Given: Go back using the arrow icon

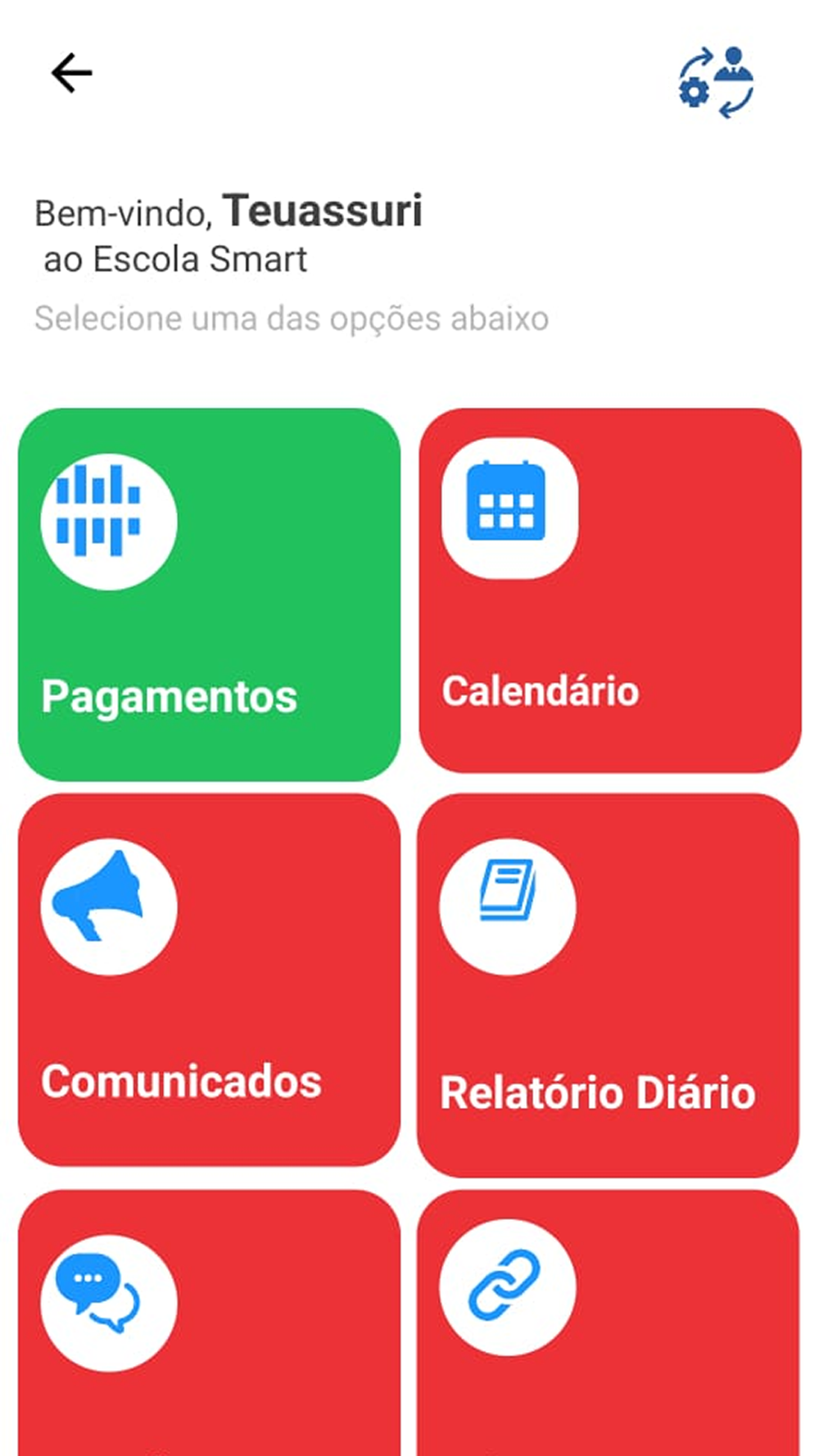Looking at the screenshot, I should [x=72, y=74].
